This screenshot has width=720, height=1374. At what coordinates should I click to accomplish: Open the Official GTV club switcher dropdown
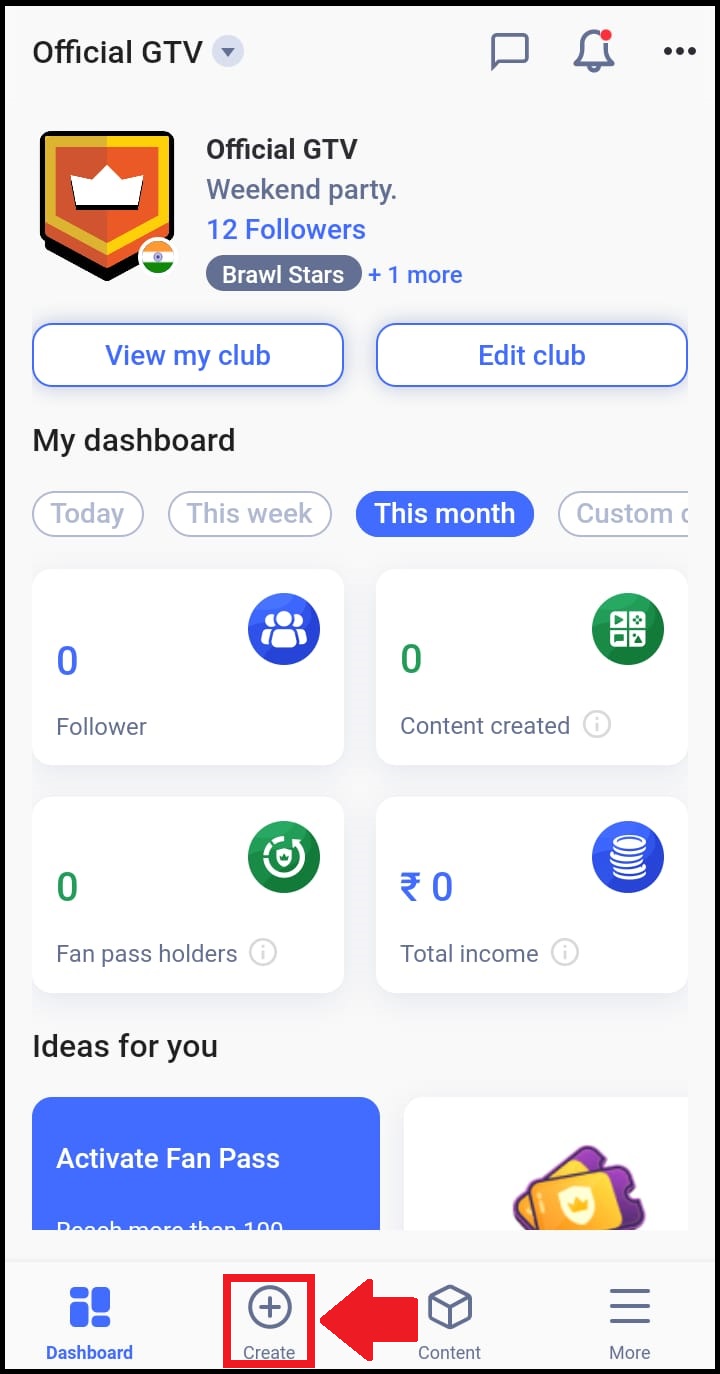(x=229, y=51)
